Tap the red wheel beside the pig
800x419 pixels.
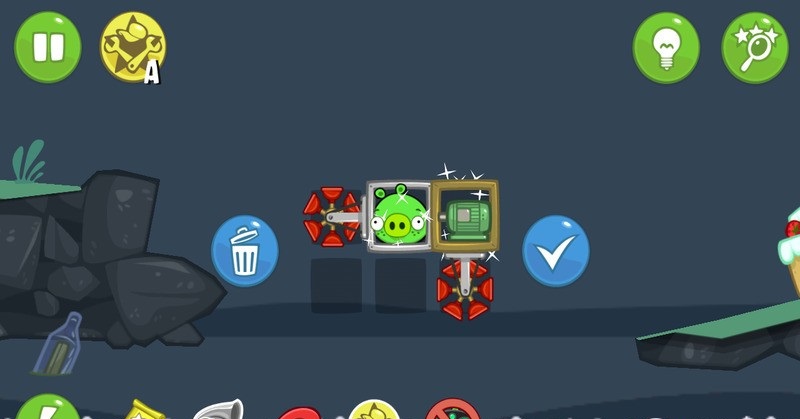[x=331, y=216]
